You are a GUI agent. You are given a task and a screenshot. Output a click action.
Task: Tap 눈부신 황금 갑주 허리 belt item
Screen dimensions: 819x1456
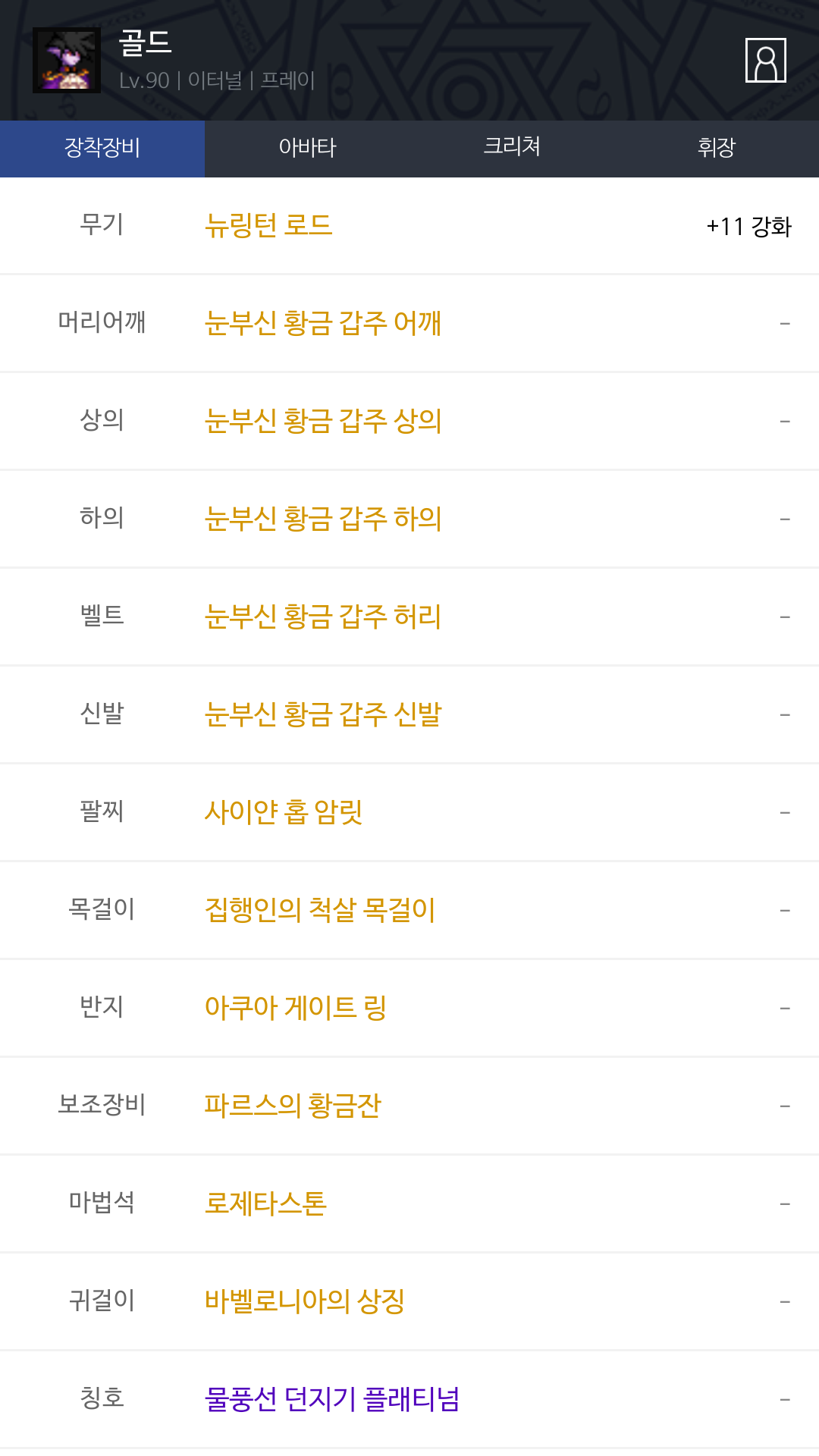pos(409,617)
